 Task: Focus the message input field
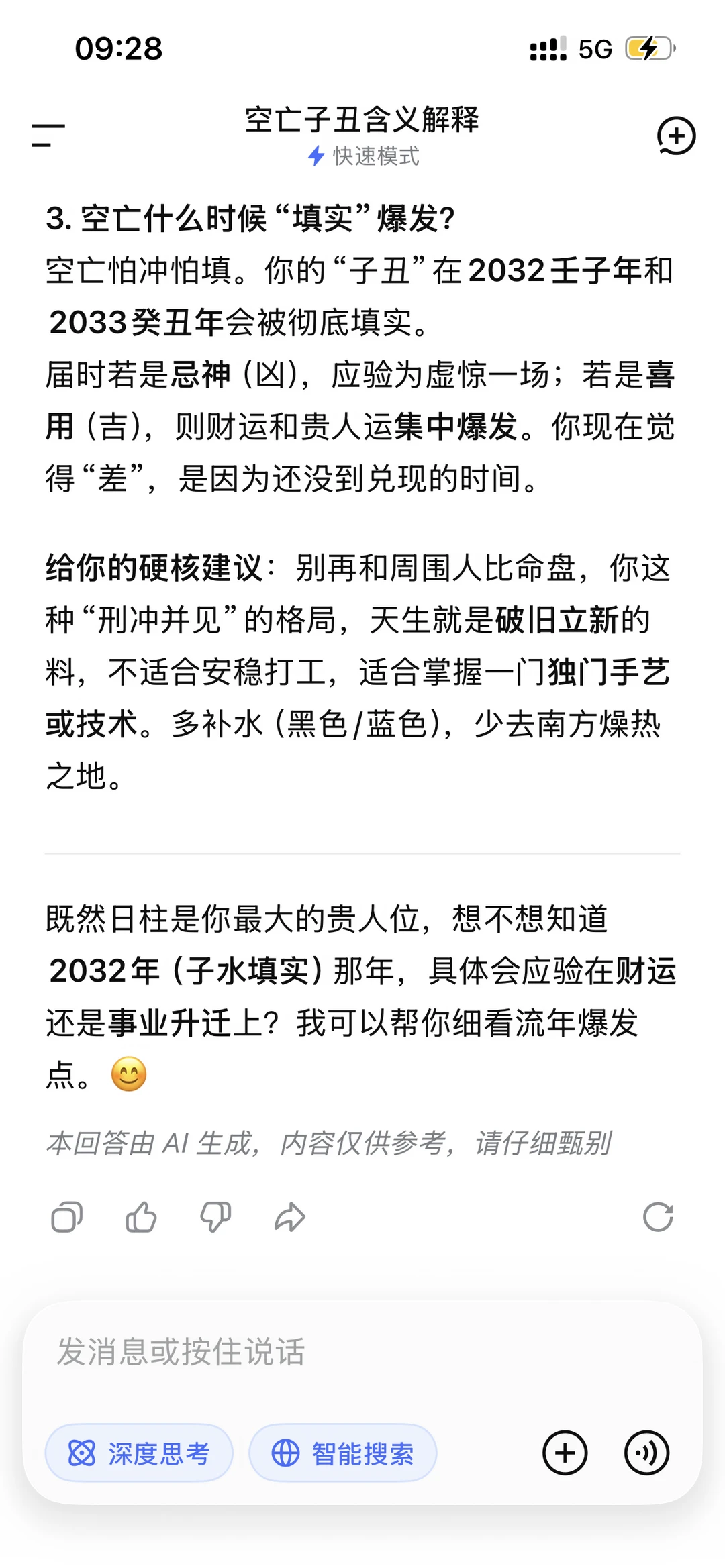pyautogui.click(x=362, y=1352)
